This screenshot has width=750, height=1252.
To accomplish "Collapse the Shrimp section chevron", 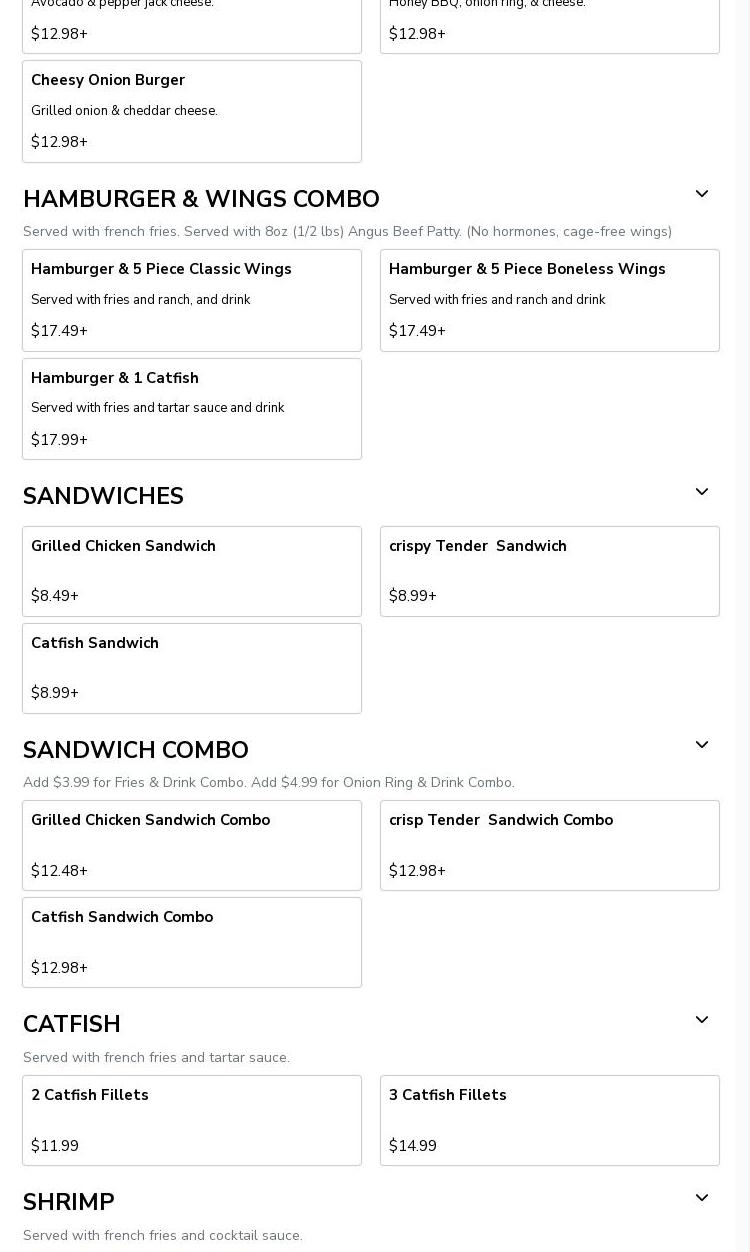I will (x=701, y=1198).
